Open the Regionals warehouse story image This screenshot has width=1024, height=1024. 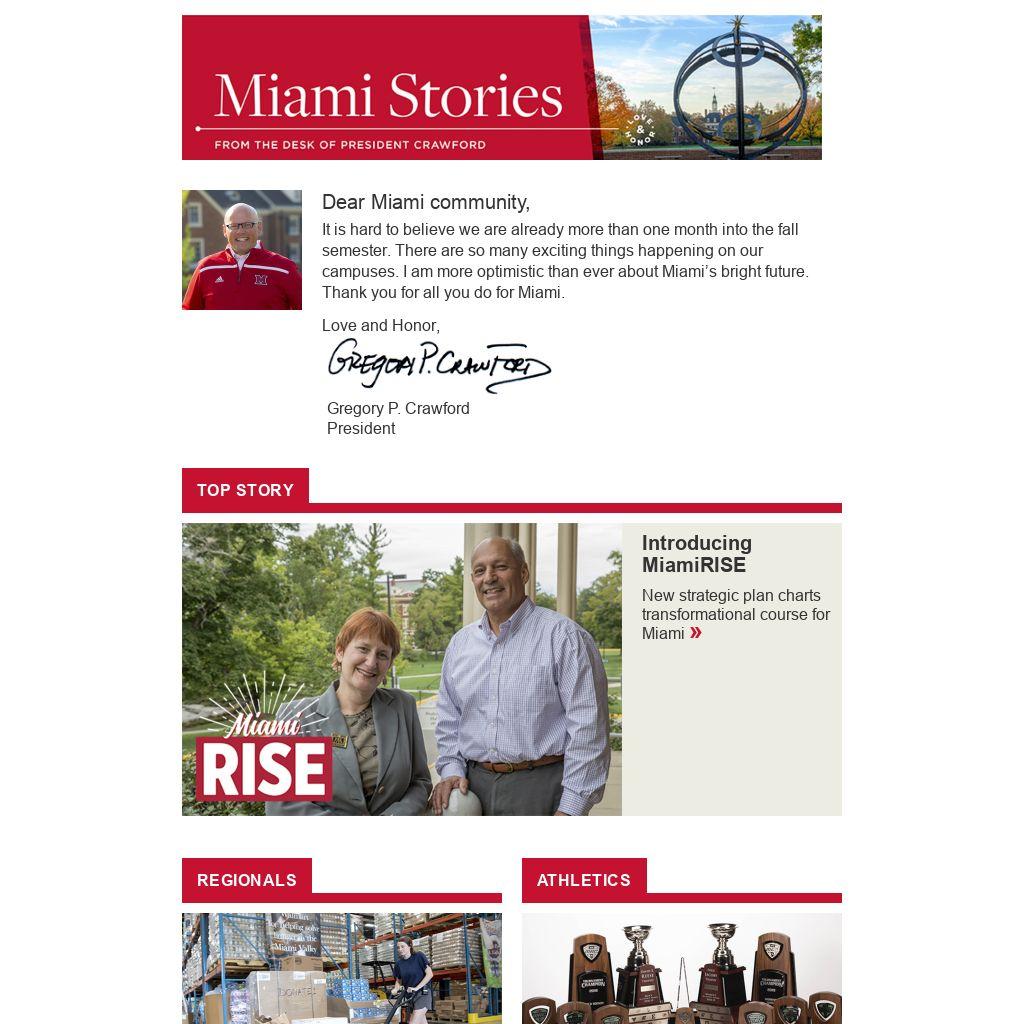341,967
